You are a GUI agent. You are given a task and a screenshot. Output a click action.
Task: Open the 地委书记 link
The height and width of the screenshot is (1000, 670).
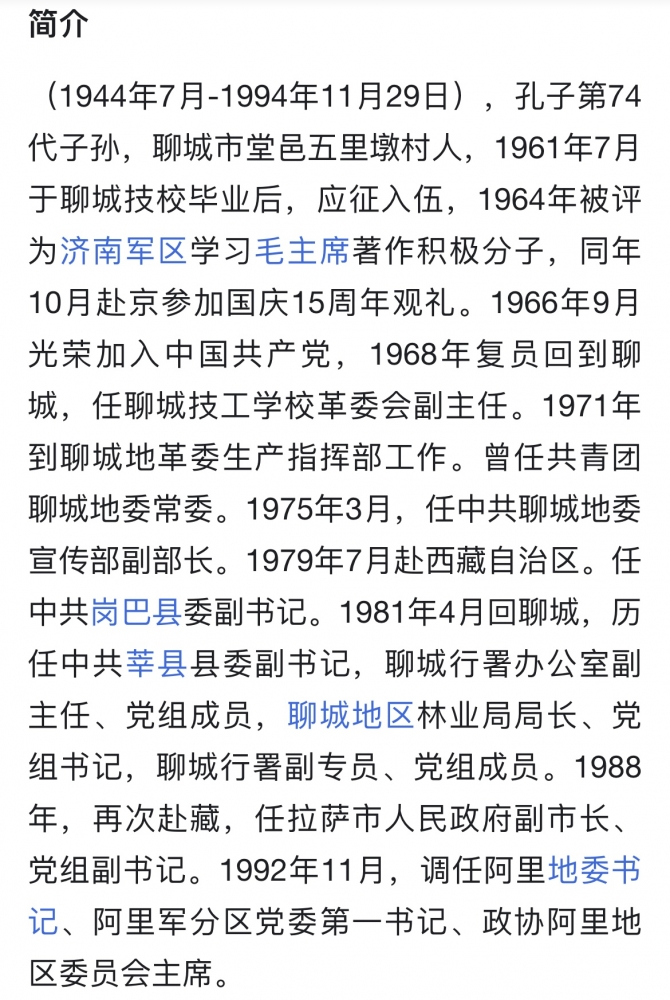[x=594, y=870]
